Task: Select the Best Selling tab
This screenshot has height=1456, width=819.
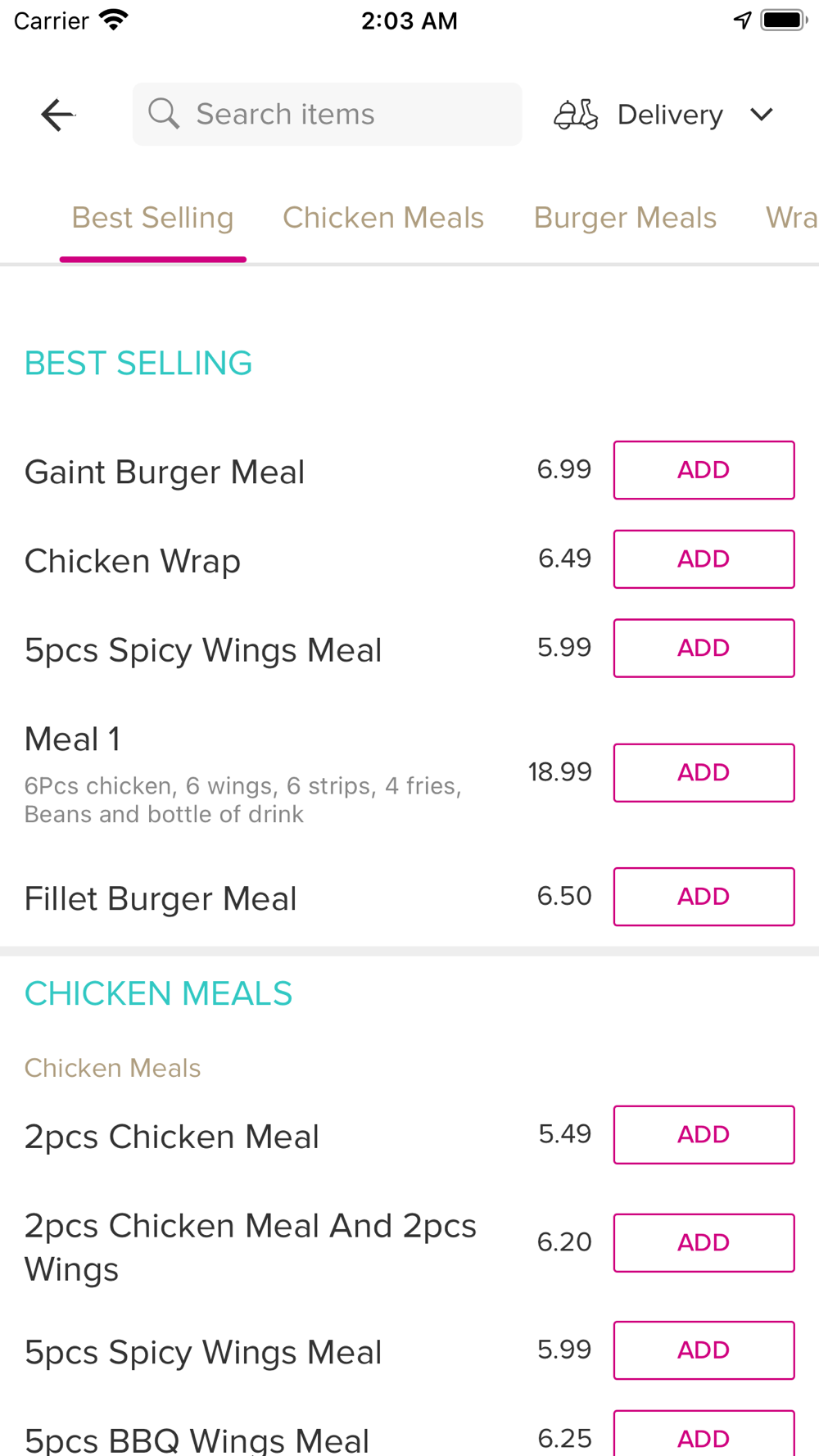Action: pyautogui.click(x=153, y=218)
